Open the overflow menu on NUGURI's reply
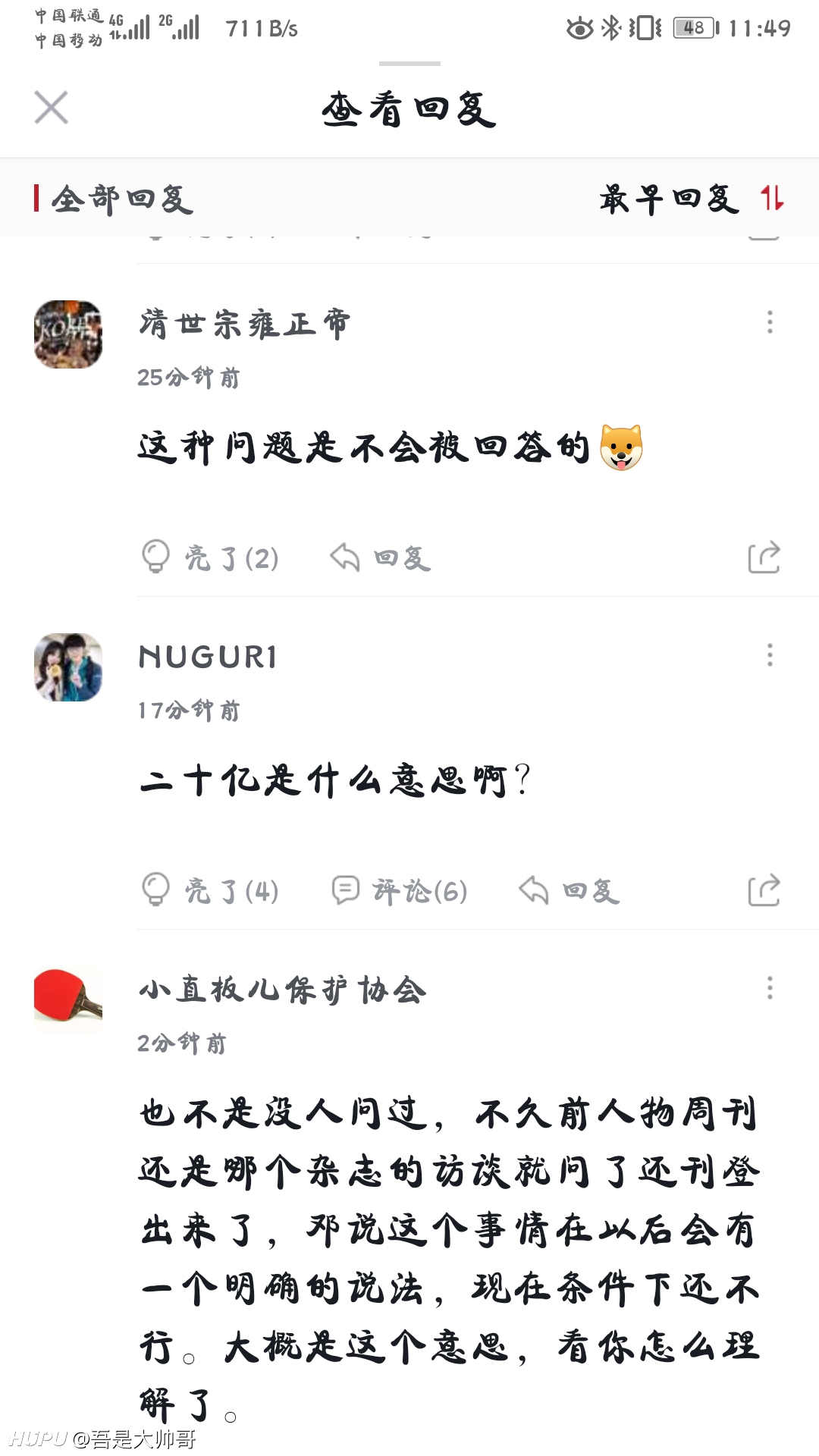Screen dimensions: 819x1456 tap(770, 655)
